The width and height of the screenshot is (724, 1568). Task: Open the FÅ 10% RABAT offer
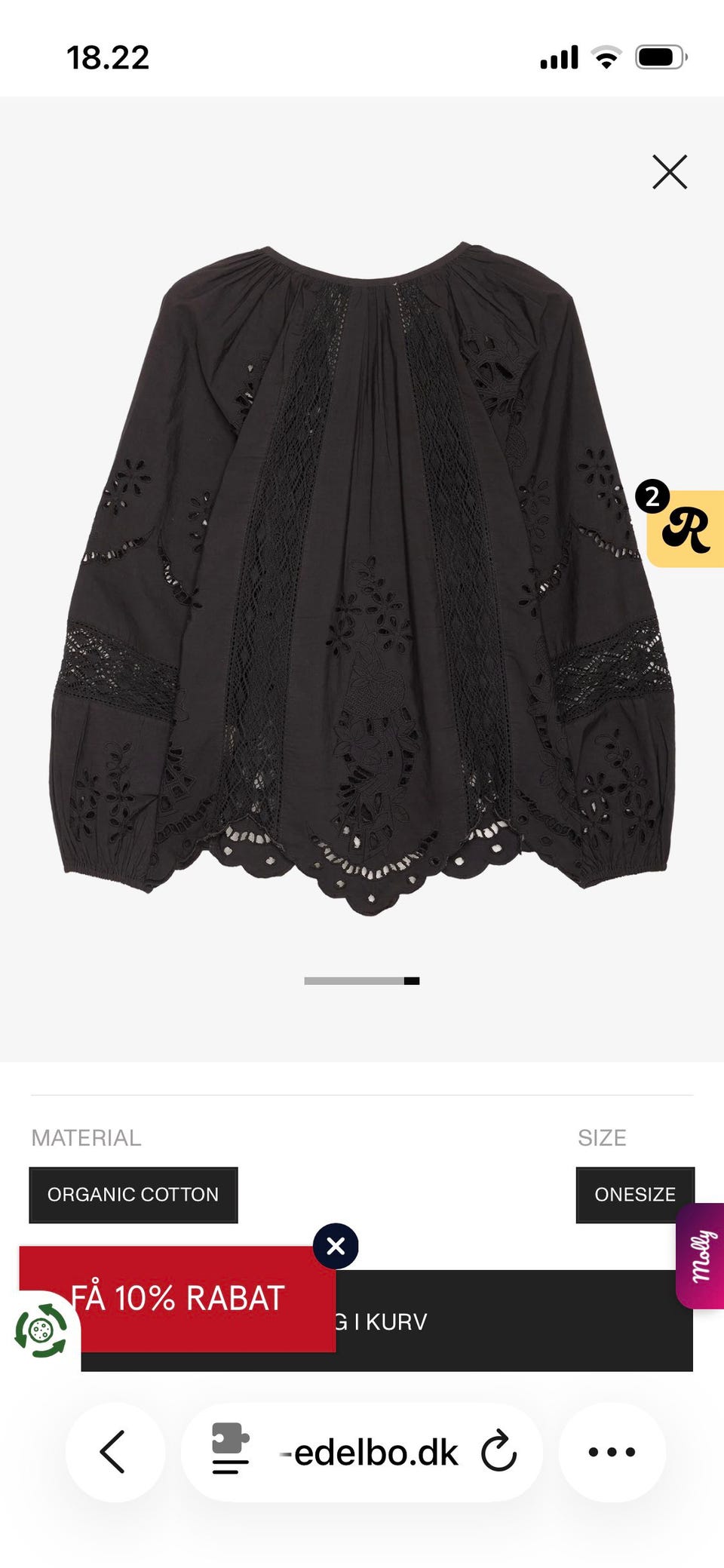pos(178,1299)
